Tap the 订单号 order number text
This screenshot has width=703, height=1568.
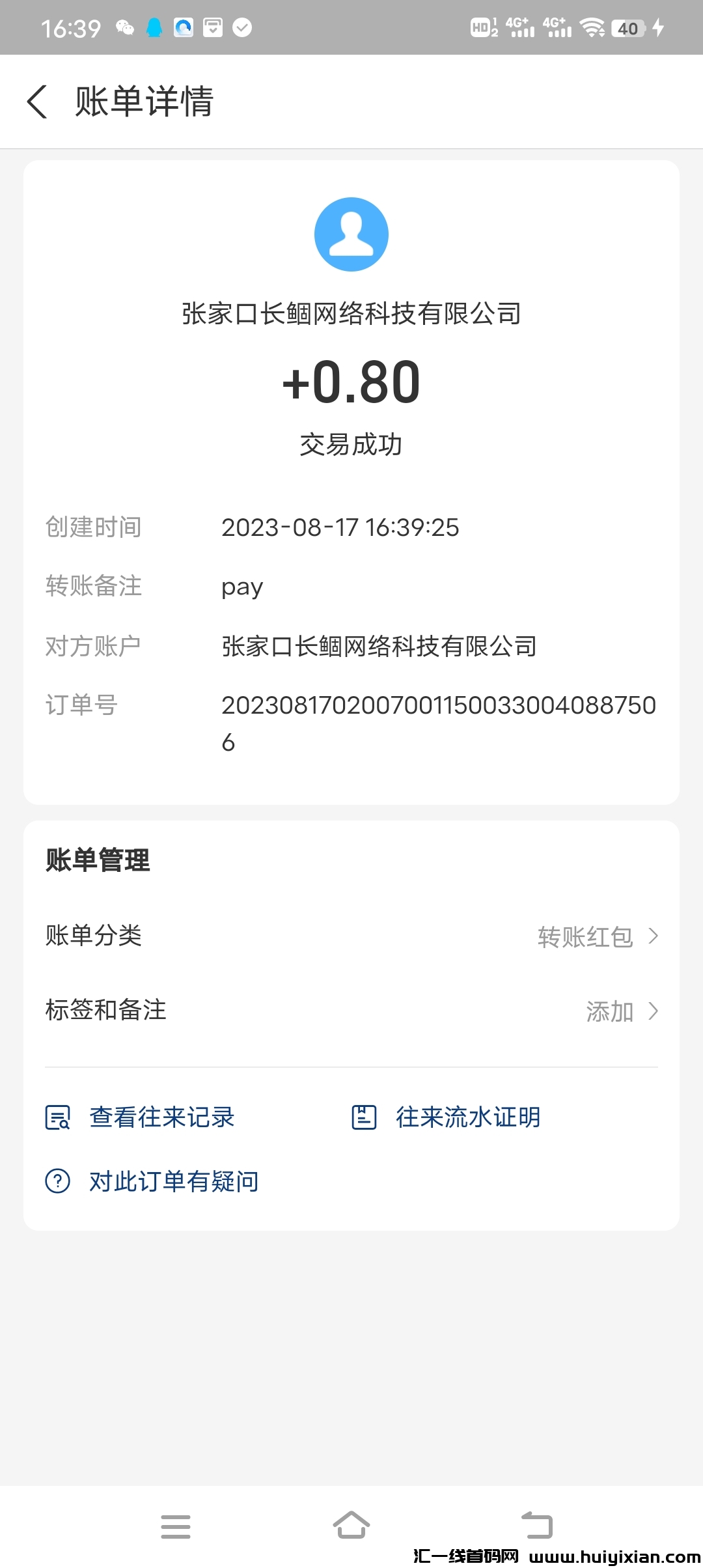click(439, 705)
